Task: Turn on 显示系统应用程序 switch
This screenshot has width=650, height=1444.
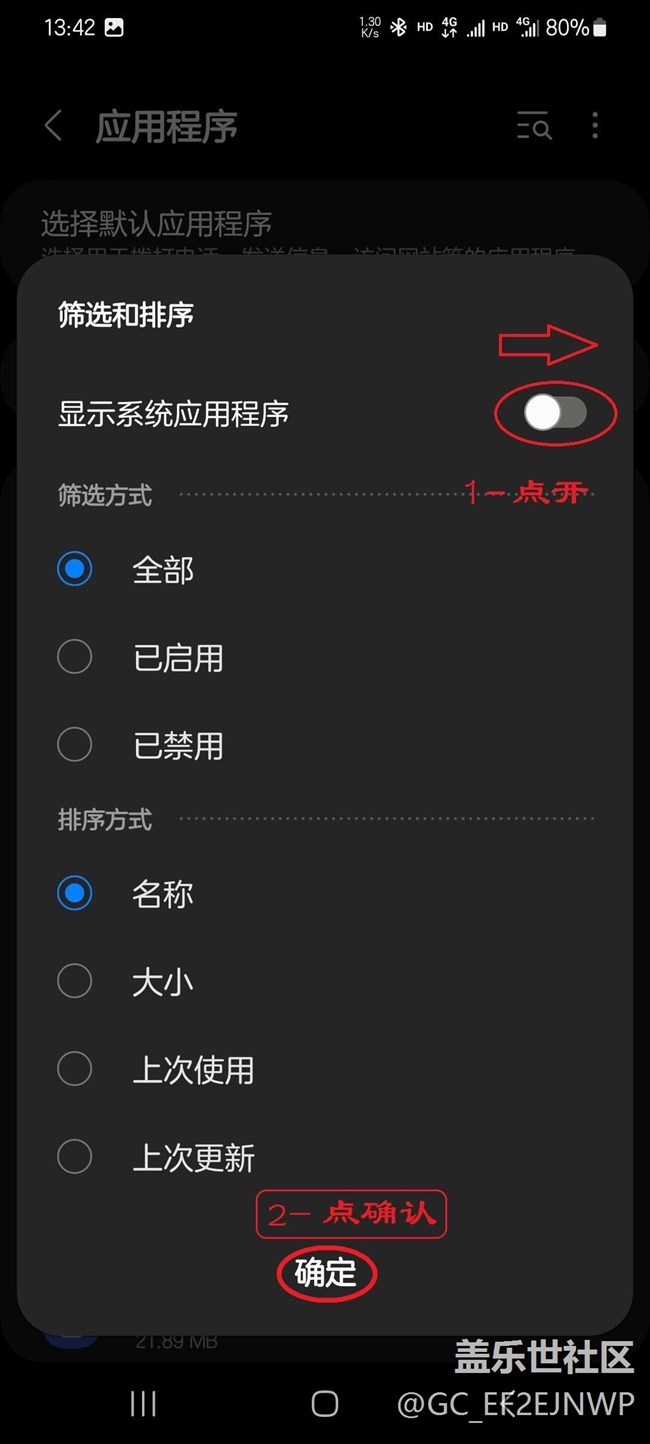Action: 555,413
